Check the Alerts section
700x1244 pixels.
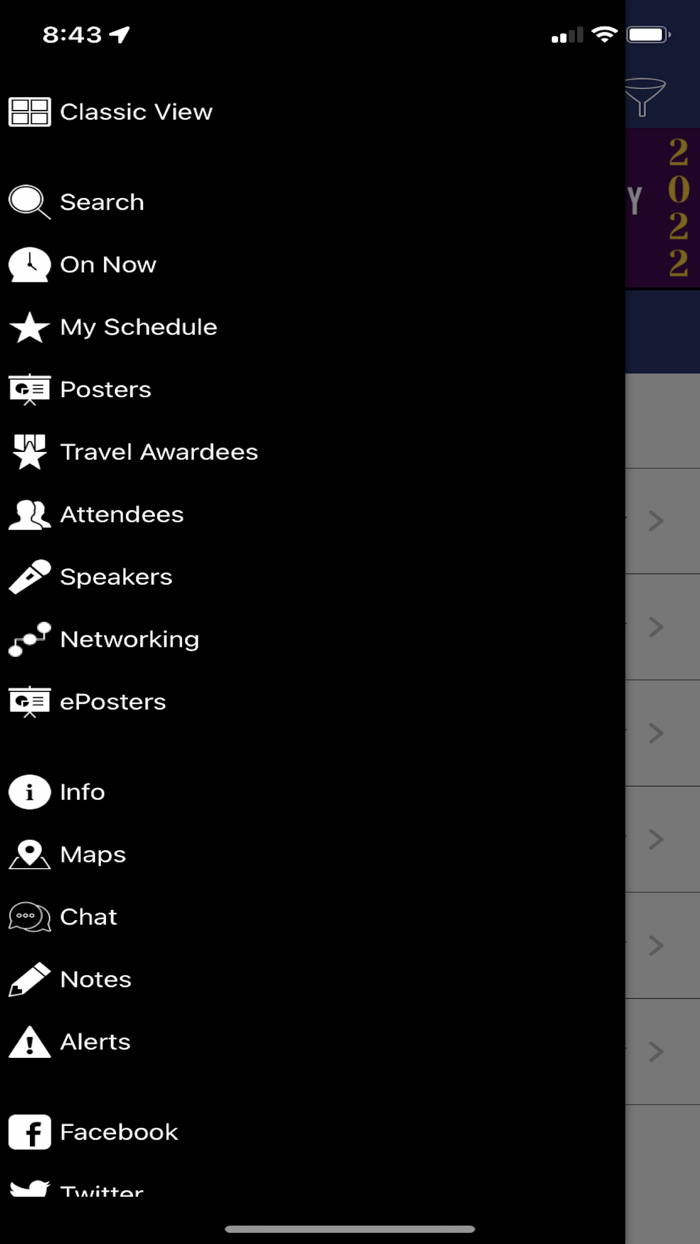(95, 1042)
